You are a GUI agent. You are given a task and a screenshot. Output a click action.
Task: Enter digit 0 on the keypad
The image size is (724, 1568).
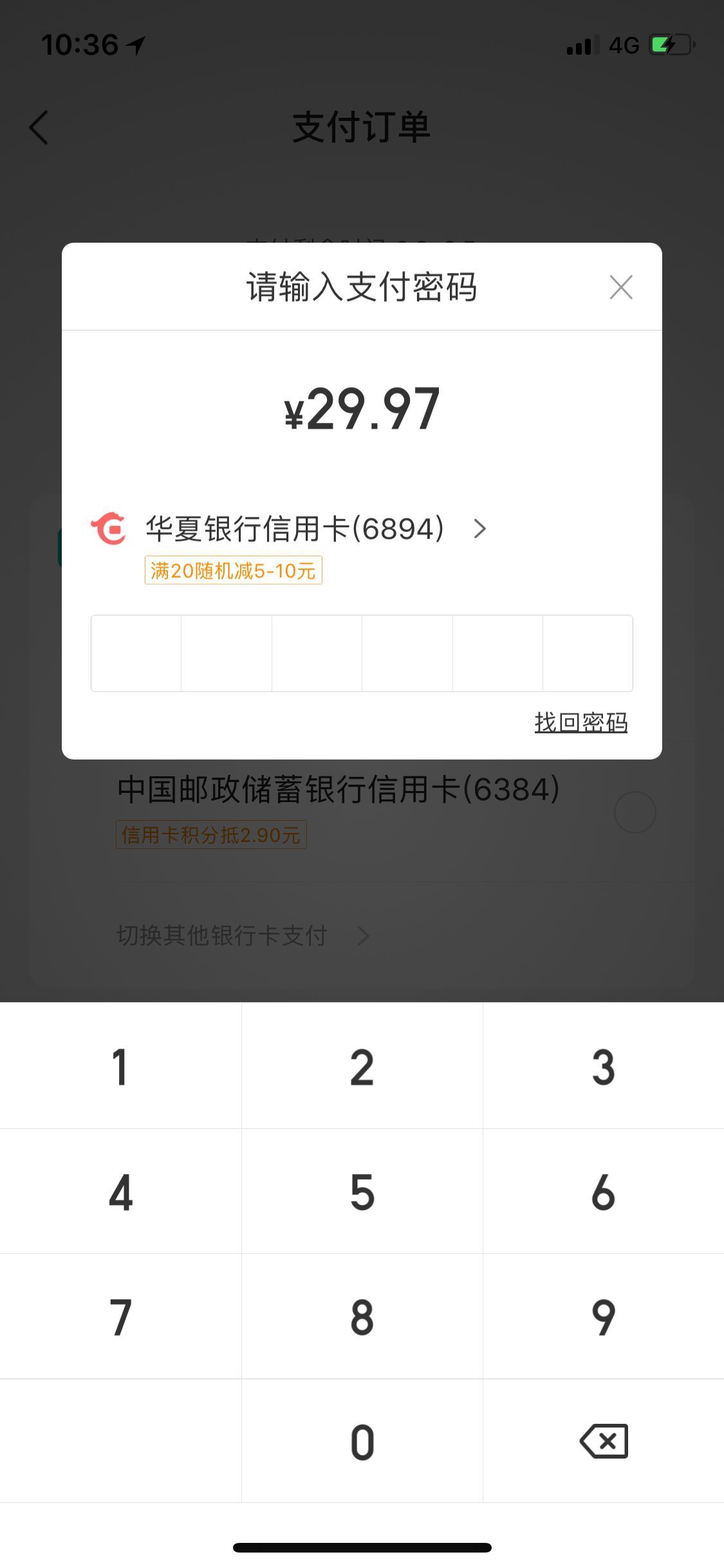point(362,1442)
